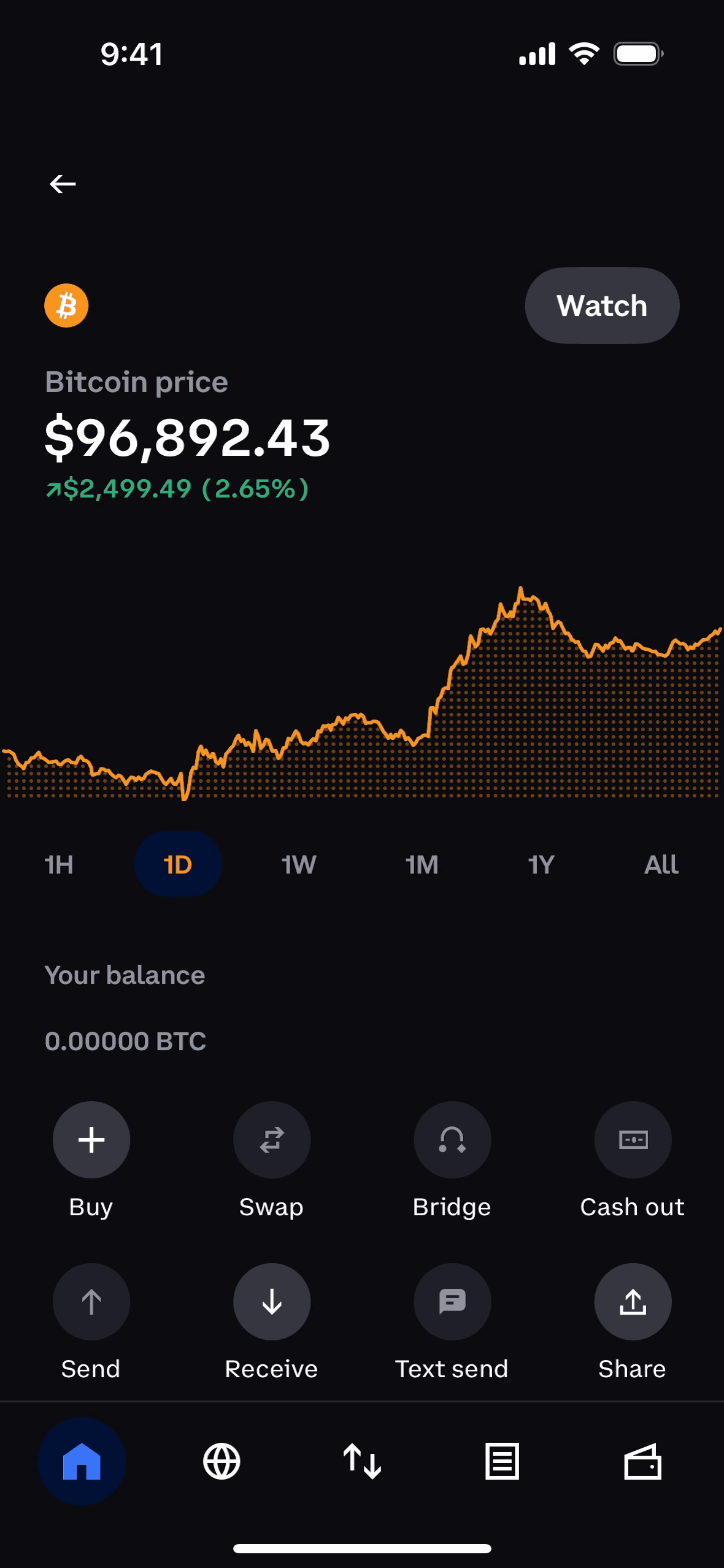Select the 1D chart range
The image size is (724, 1568).
(178, 864)
